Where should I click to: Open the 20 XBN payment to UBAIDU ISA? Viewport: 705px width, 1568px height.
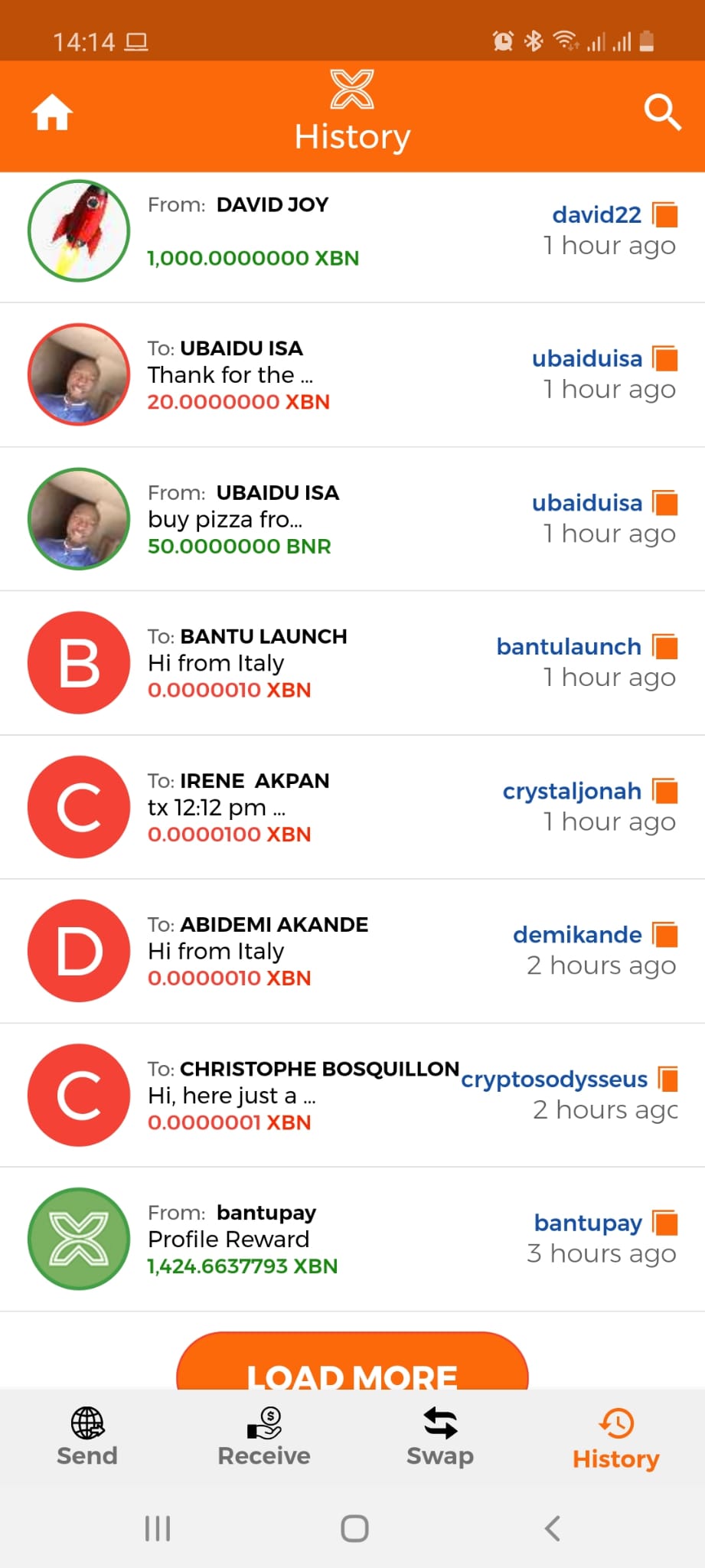[x=352, y=374]
